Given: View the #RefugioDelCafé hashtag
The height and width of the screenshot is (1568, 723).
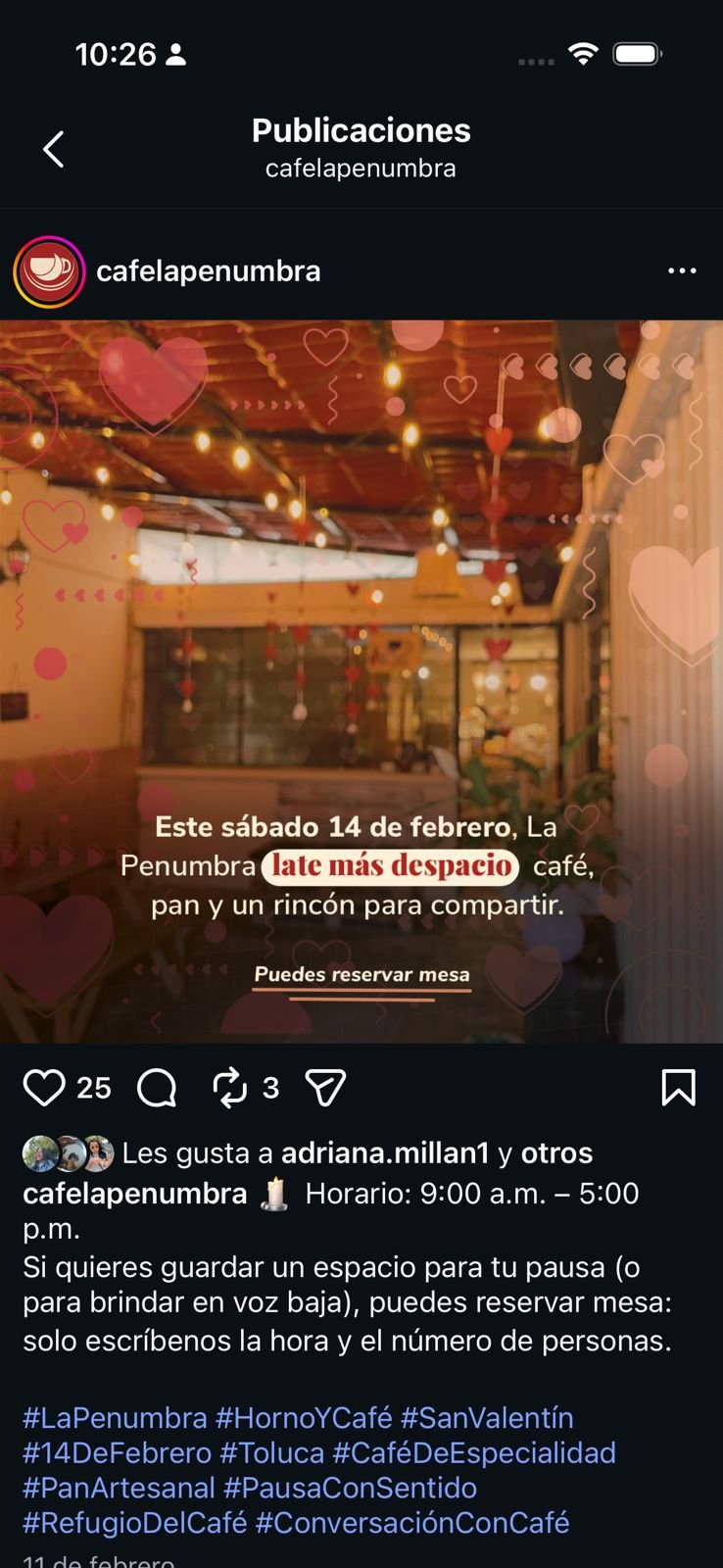Looking at the screenshot, I should [x=135, y=1522].
